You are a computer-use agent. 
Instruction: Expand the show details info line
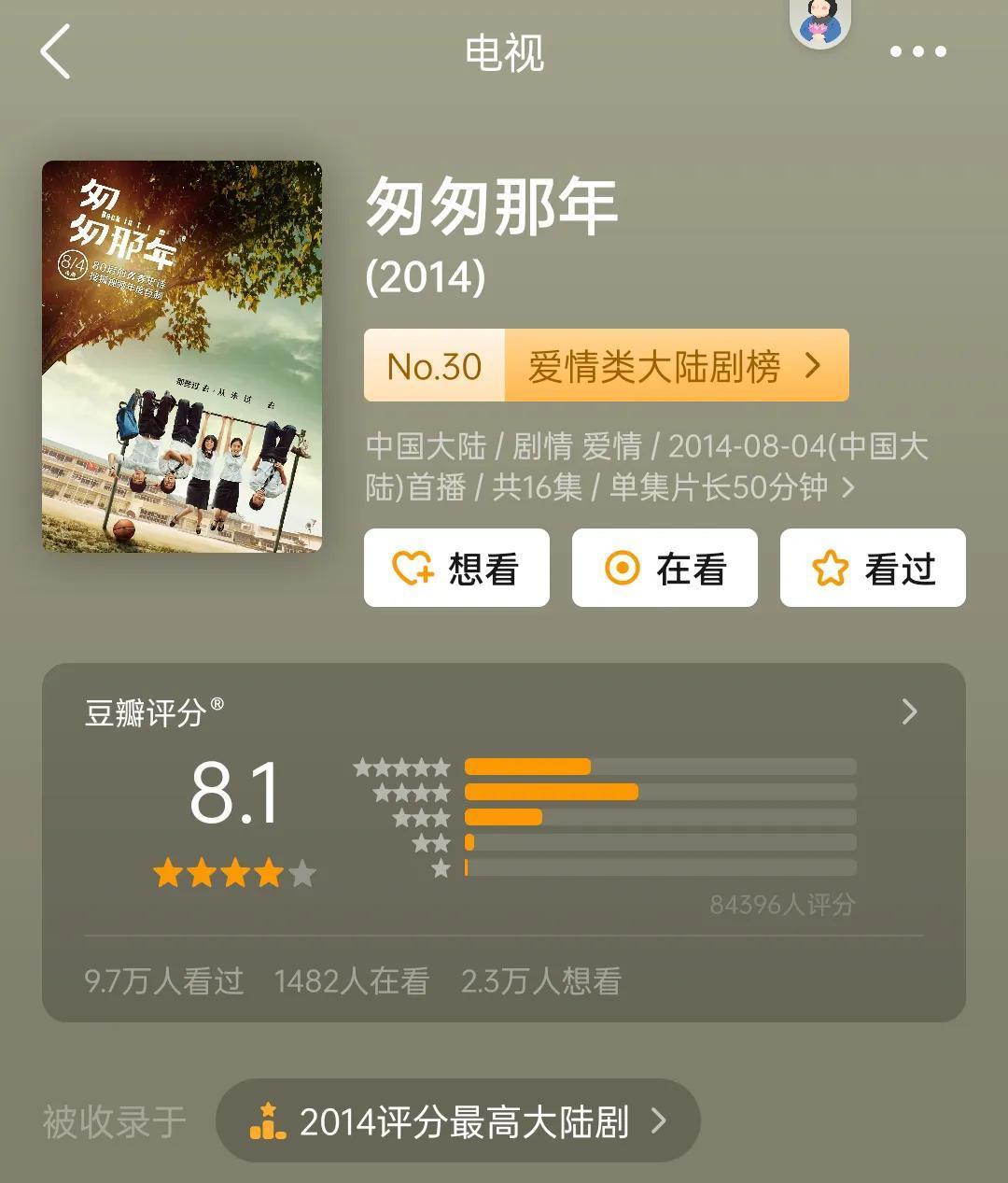click(847, 487)
